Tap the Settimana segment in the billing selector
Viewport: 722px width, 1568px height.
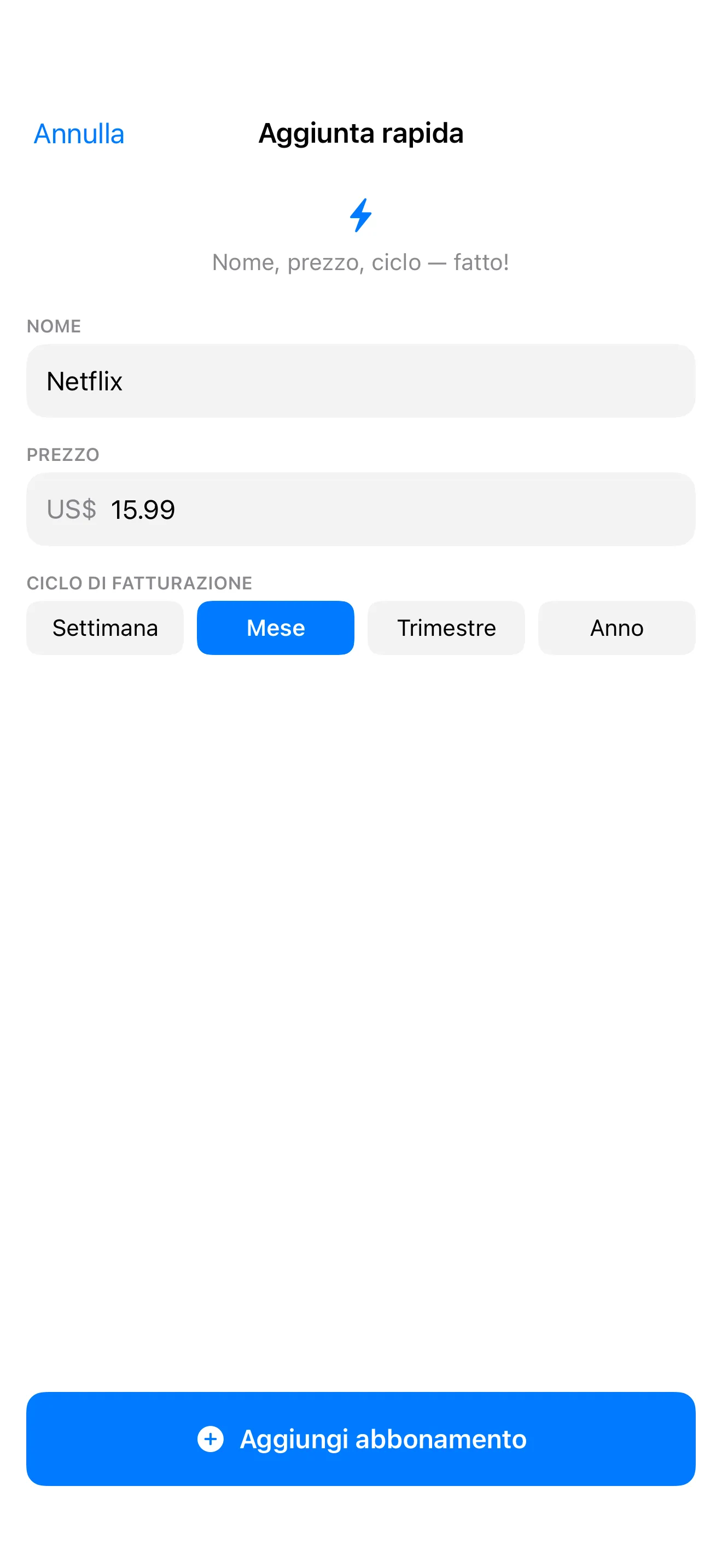(x=104, y=628)
